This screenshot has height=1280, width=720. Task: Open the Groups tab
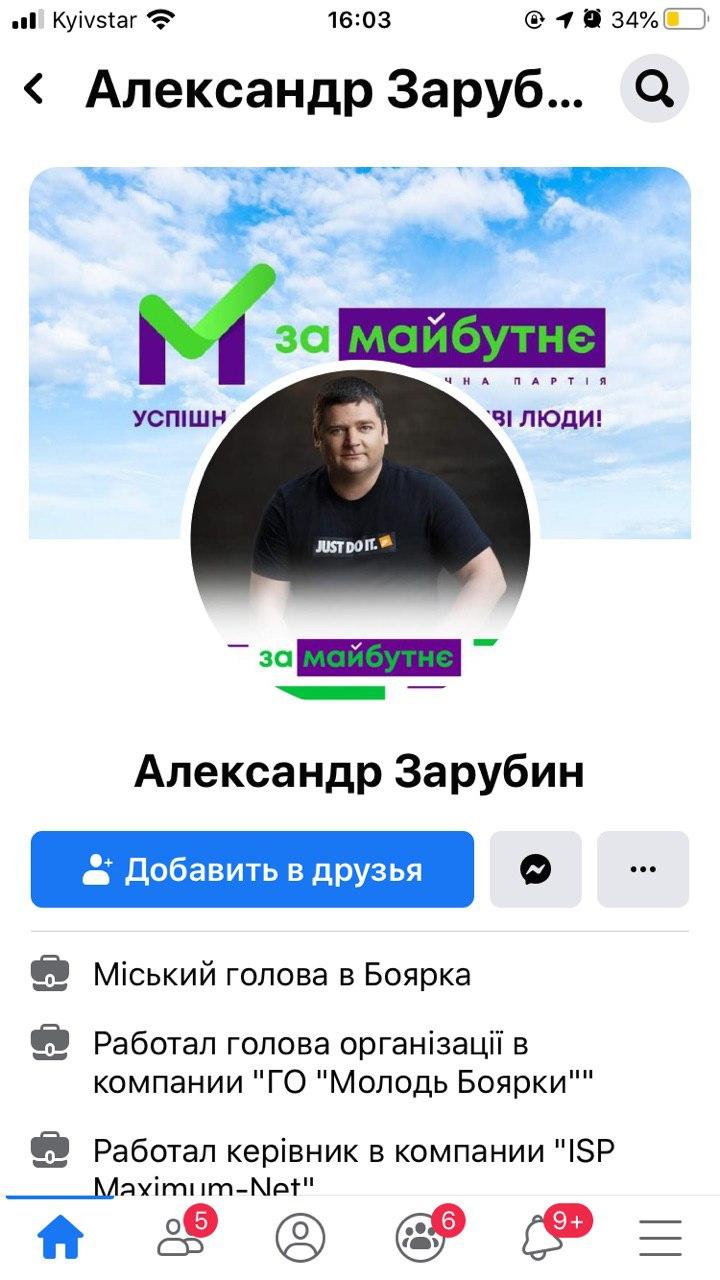(x=421, y=1238)
